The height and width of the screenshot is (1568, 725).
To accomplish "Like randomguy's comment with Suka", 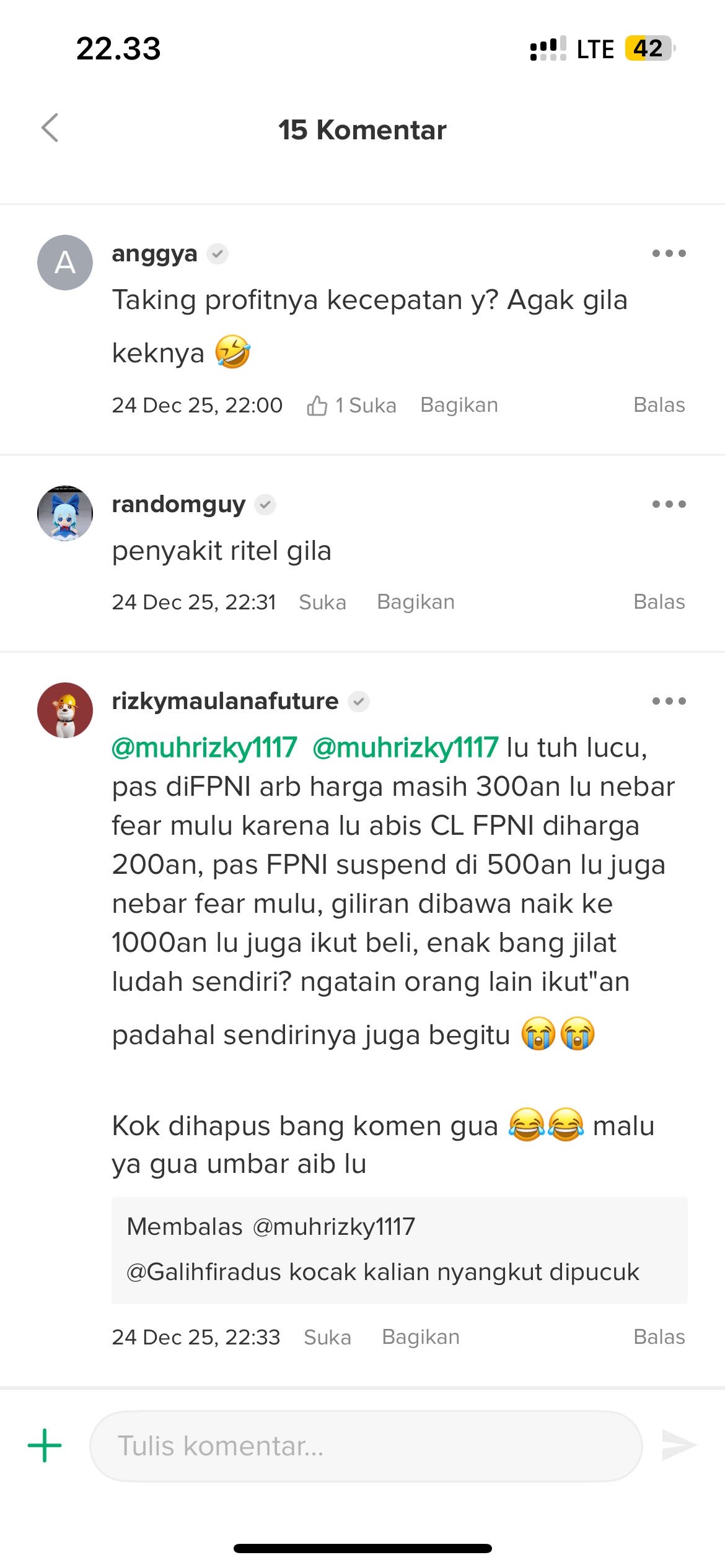I will point(322,602).
